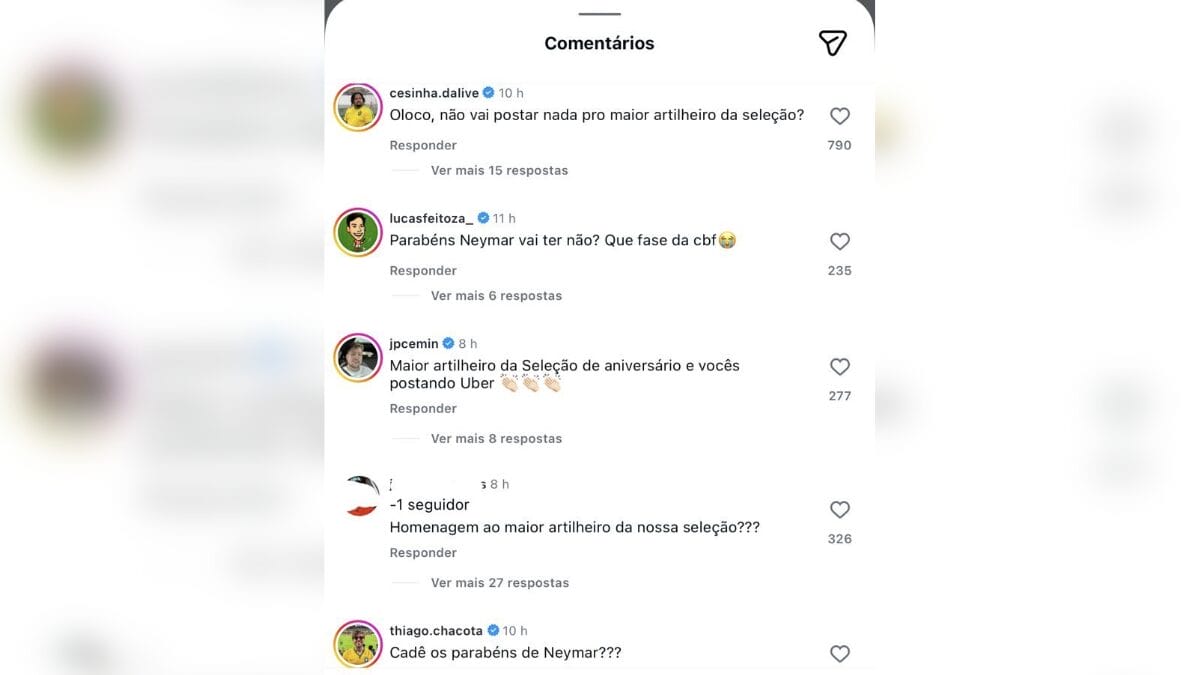Like jpcemin's comment about Uber
The height and width of the screenshot is (675, 1200).
coord(840,367)
